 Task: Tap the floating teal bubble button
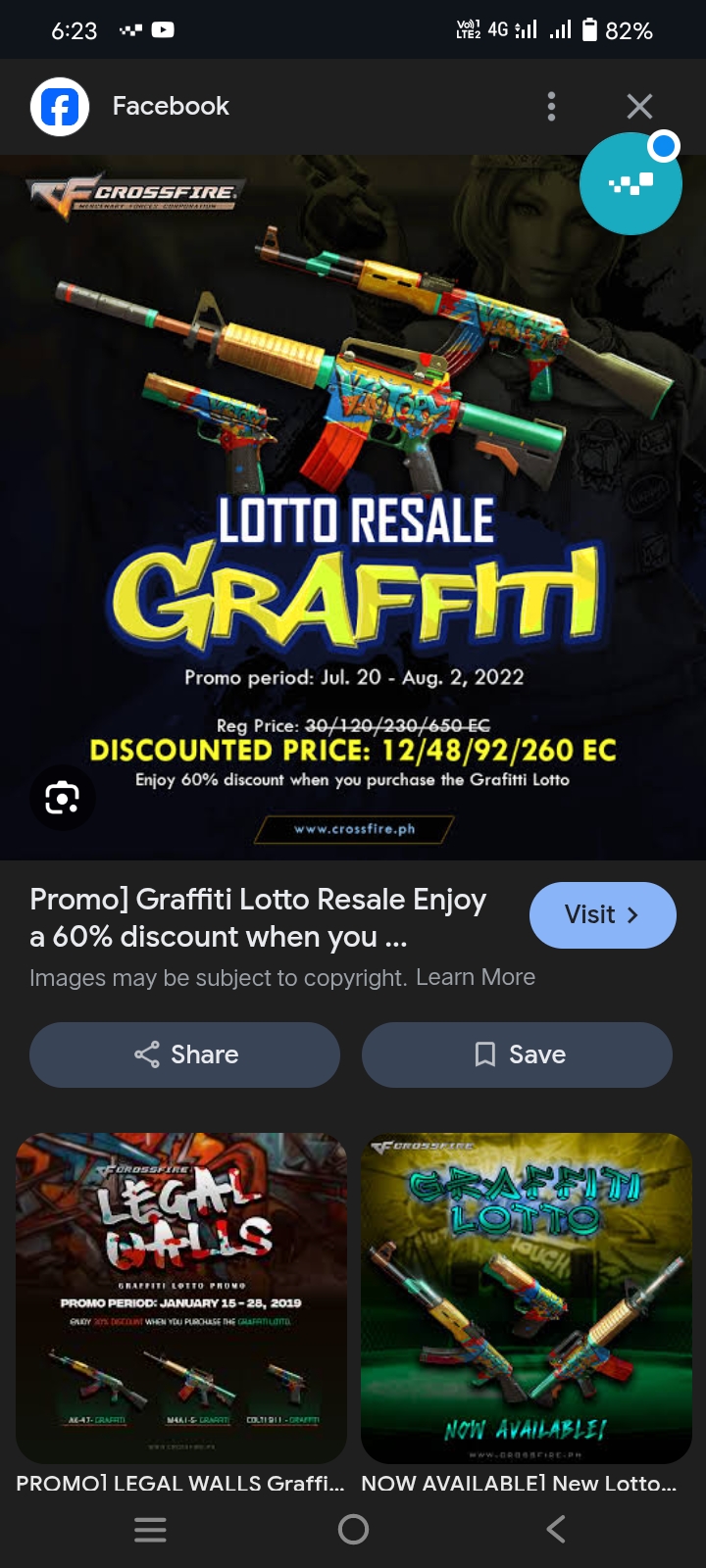pyautogui.click(x=630, y=183)
